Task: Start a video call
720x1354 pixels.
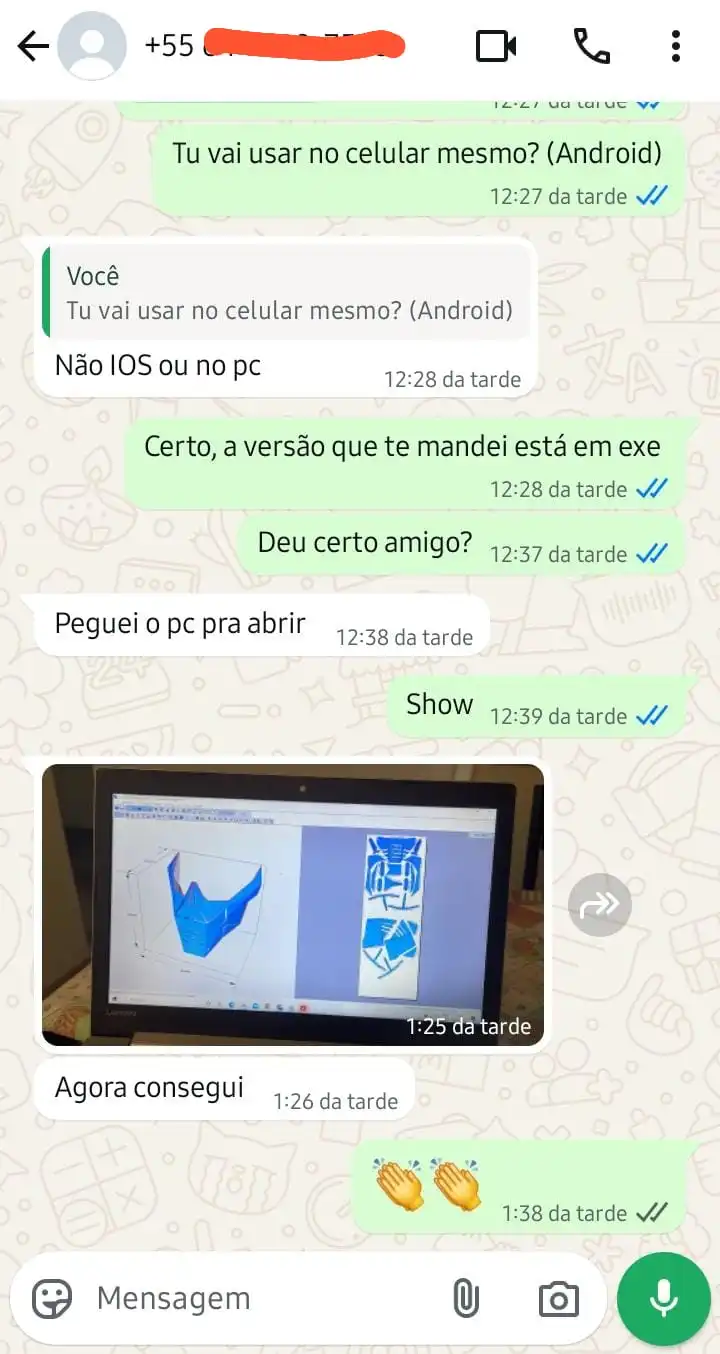Action: point(497,45)
